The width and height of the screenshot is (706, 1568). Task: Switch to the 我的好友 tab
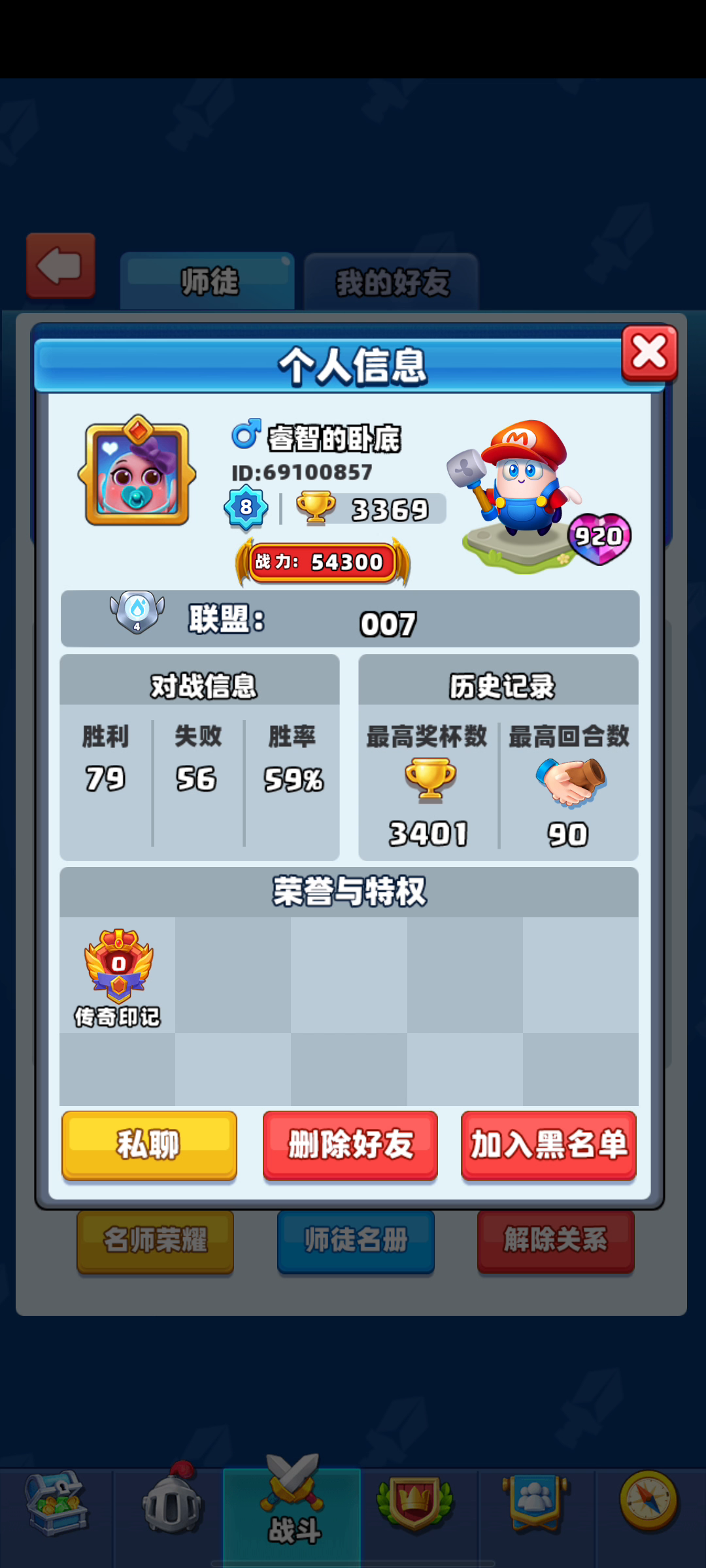point(392,283)
